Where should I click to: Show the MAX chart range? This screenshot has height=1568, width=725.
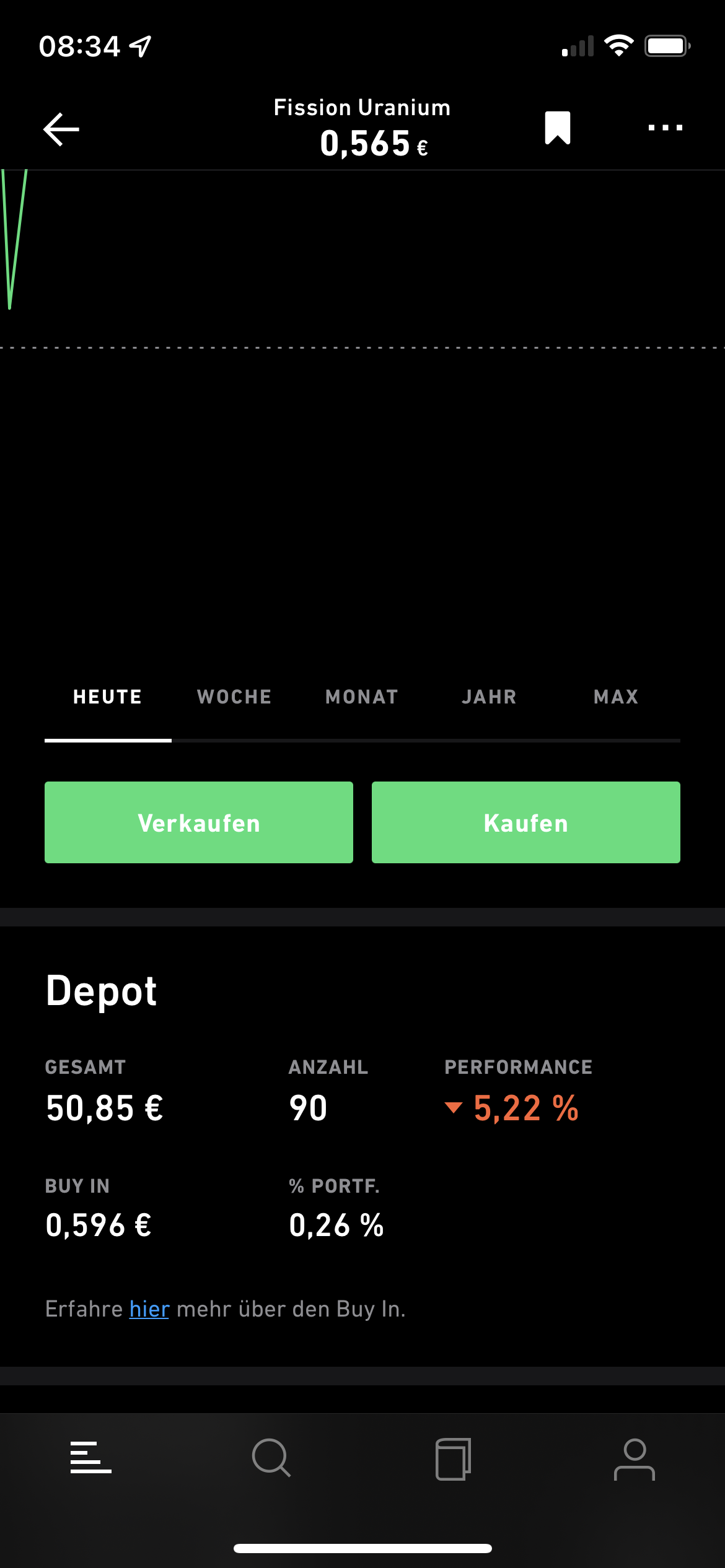coord(616,697)
